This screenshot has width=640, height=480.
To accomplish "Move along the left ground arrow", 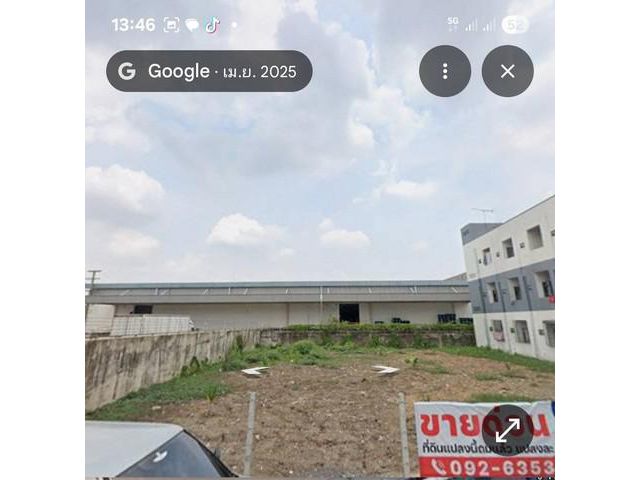I will coord(255,371).
